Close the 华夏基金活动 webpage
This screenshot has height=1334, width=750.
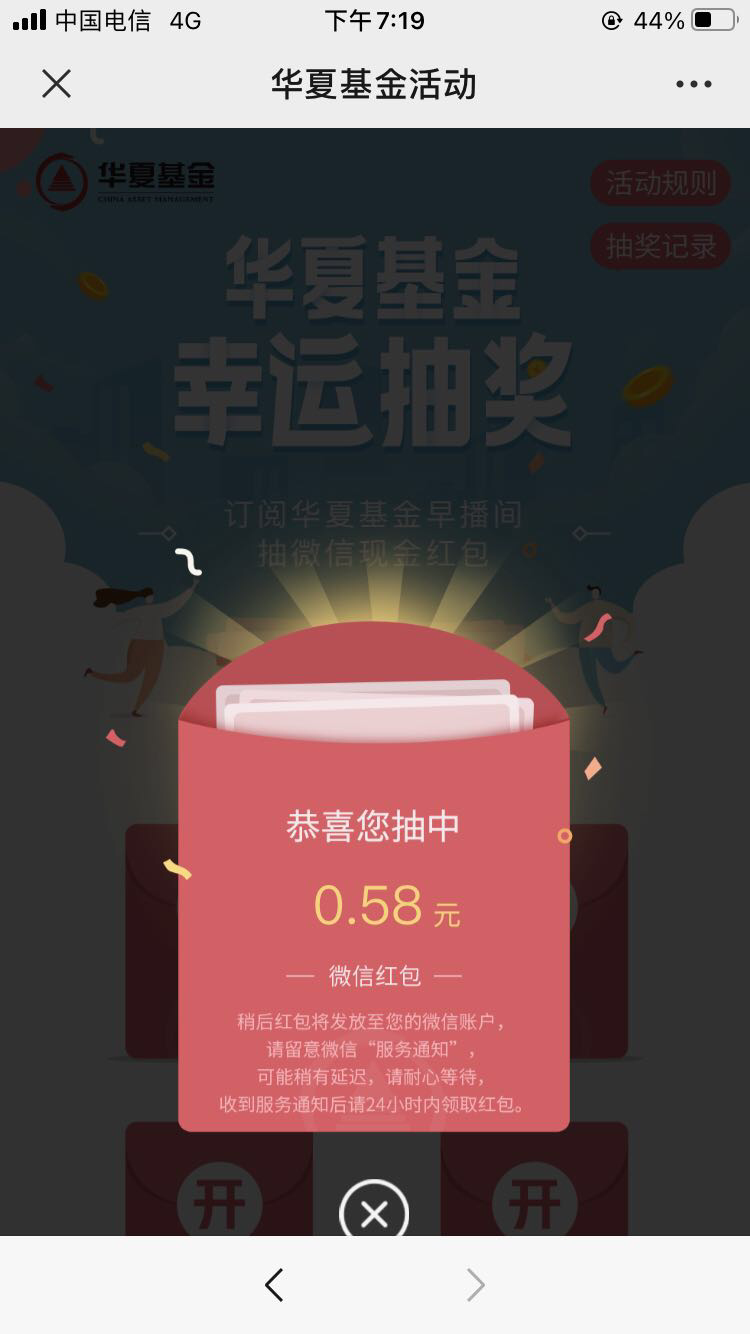coord(57,84)
